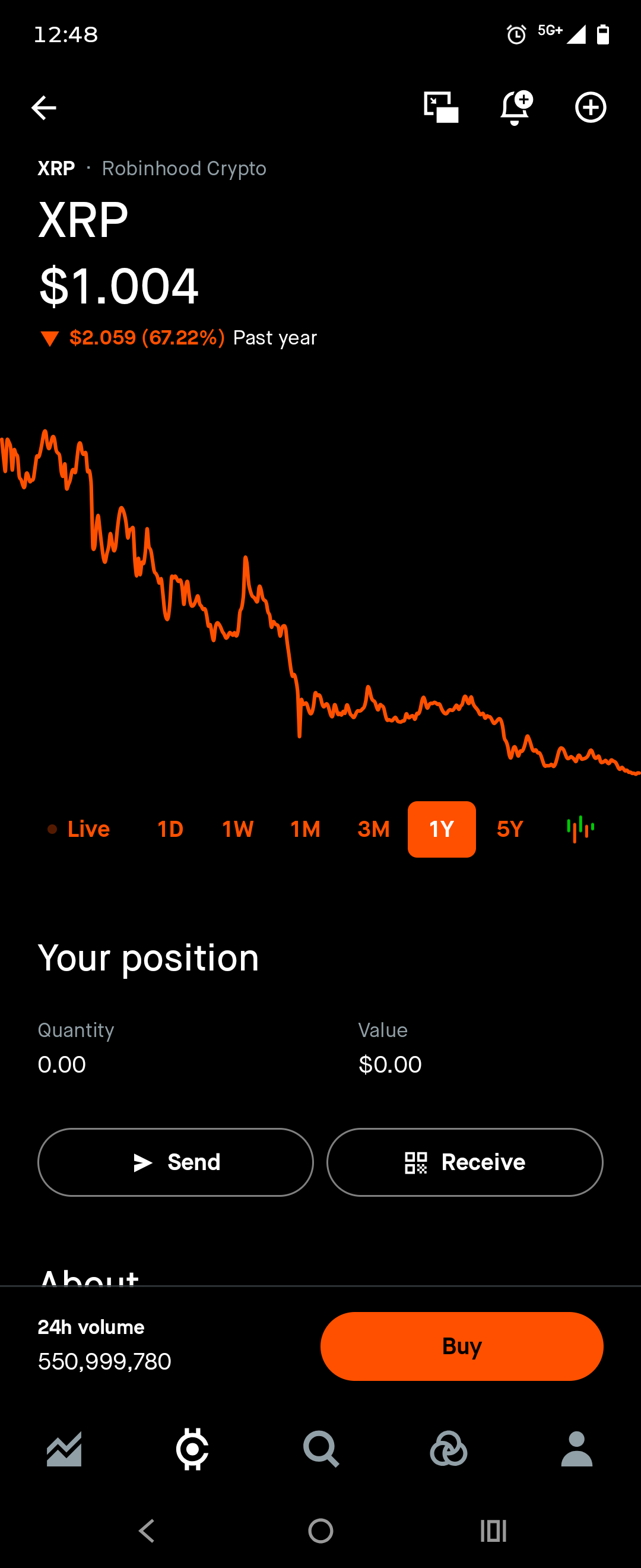Go back using the top arrow
Viewport: 641px width, 1568px height.
pyautogui.click(x=44, y=108)
